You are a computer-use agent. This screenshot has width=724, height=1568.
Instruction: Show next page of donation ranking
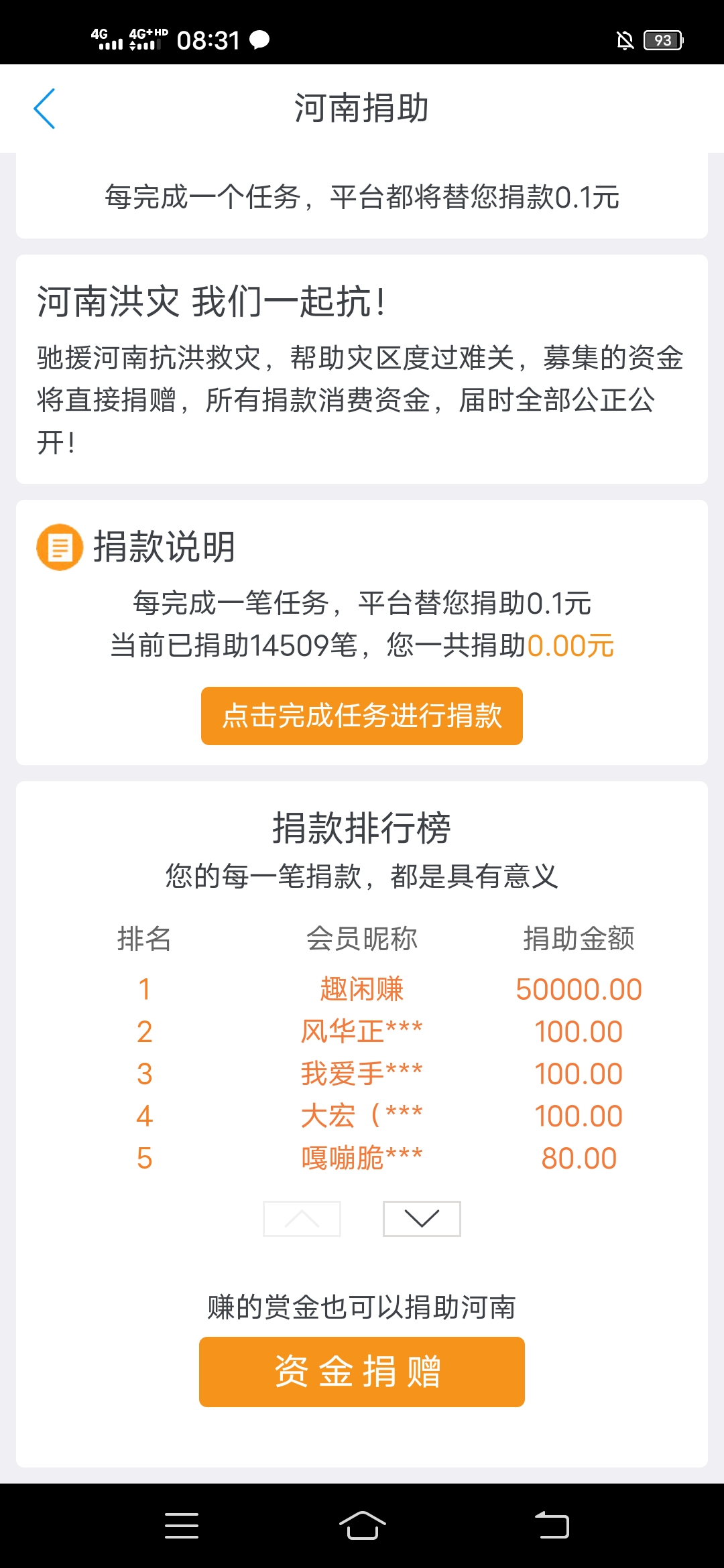click(422, 1218)
